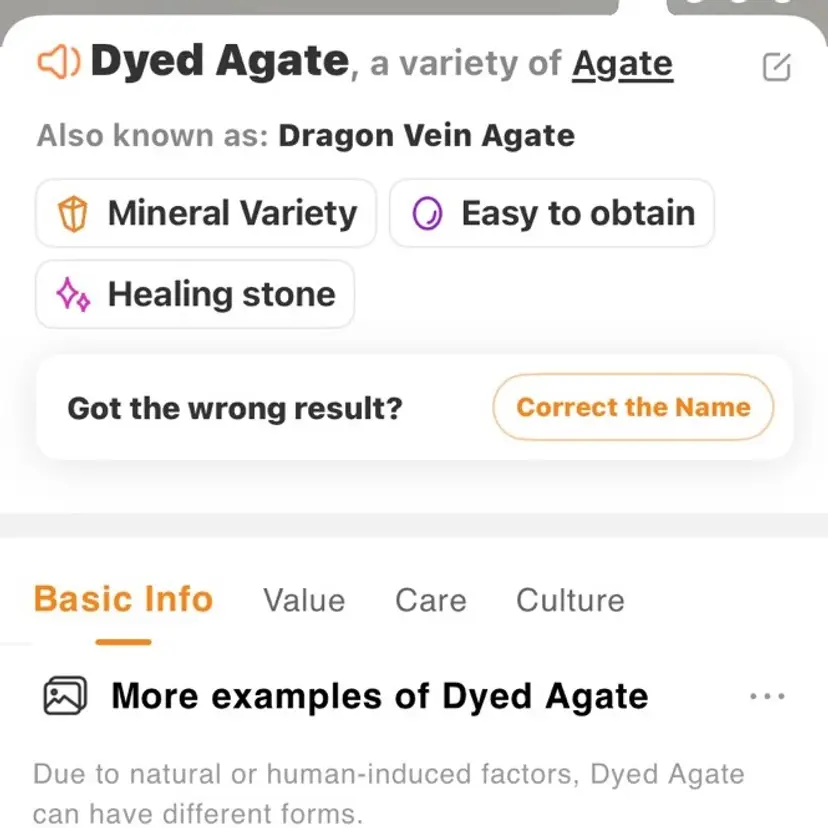Open the Care tab

tap(430, 600)
